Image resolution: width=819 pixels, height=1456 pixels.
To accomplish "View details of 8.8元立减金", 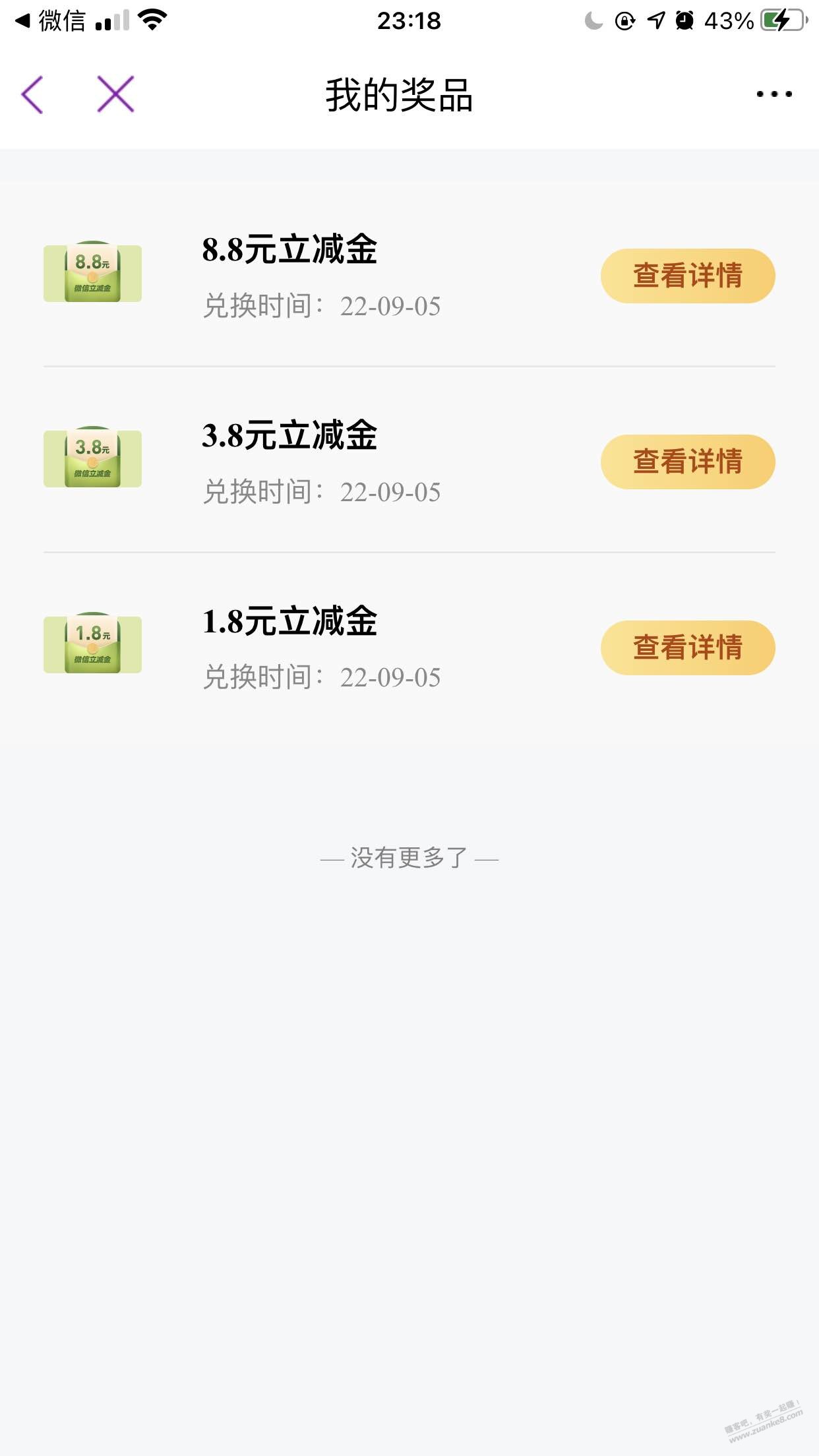I will click(687, 276).
